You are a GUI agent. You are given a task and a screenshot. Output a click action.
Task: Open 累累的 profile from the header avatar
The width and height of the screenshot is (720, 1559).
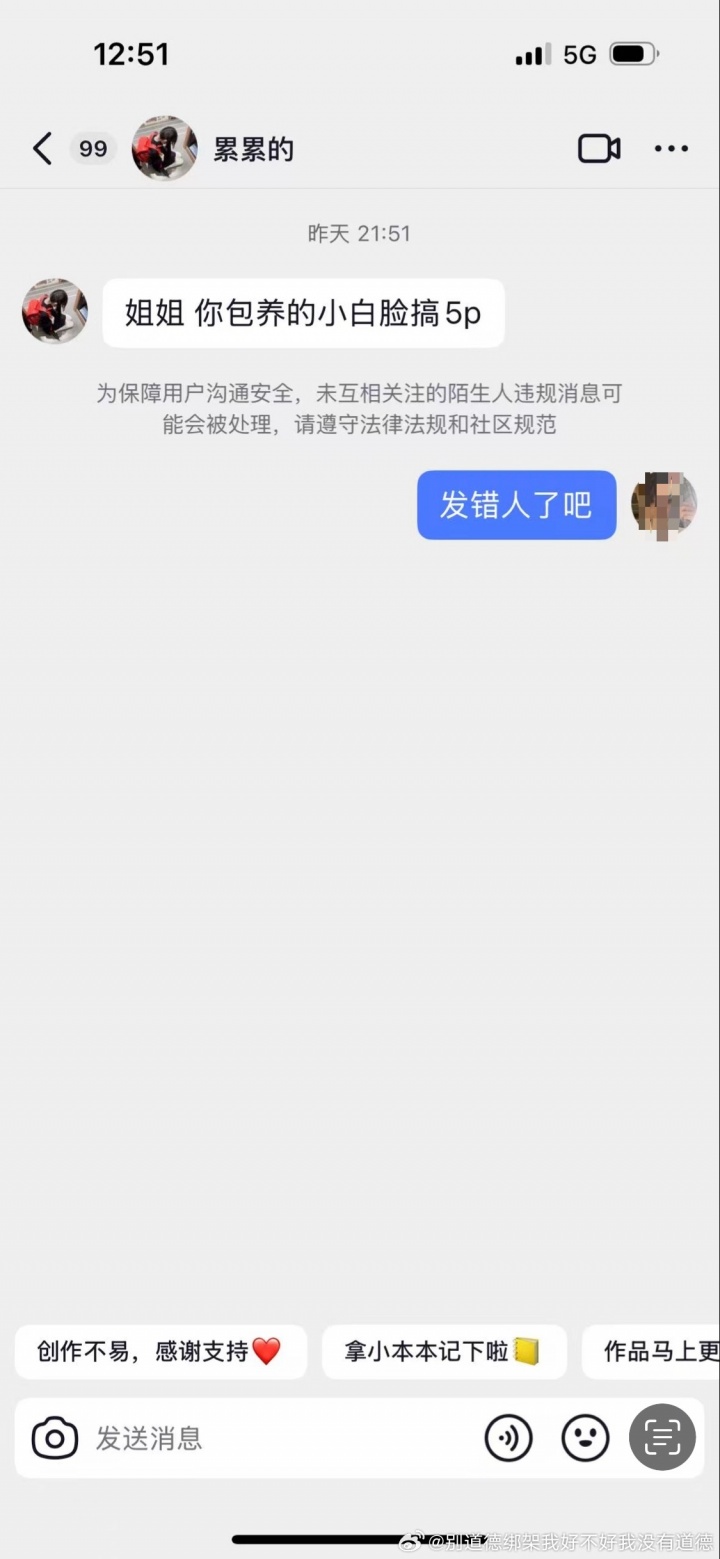[165, 149]
